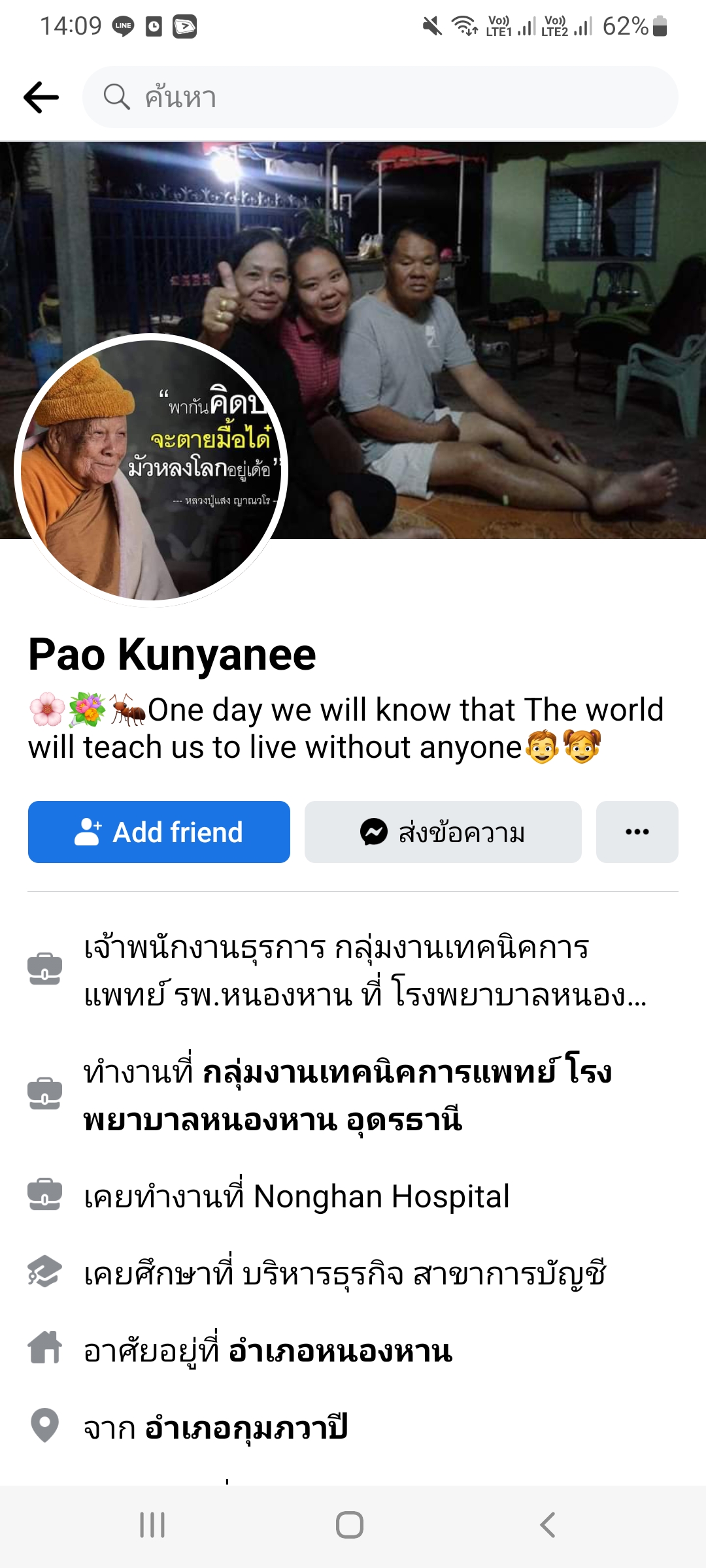Send a friend request with Add friend
This screenshot has width=706, height=1568.
[159, 832]
